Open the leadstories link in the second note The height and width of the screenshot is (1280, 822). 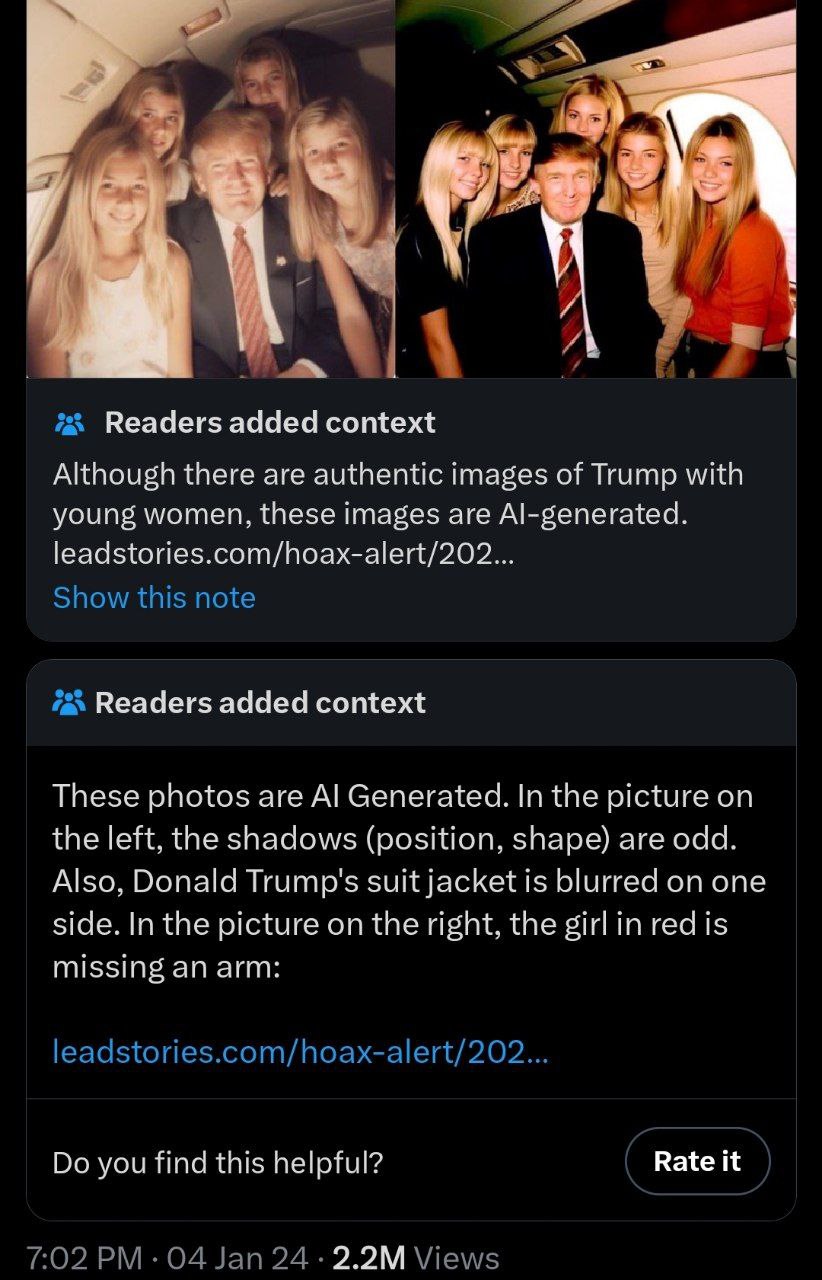coord(300,1051)
